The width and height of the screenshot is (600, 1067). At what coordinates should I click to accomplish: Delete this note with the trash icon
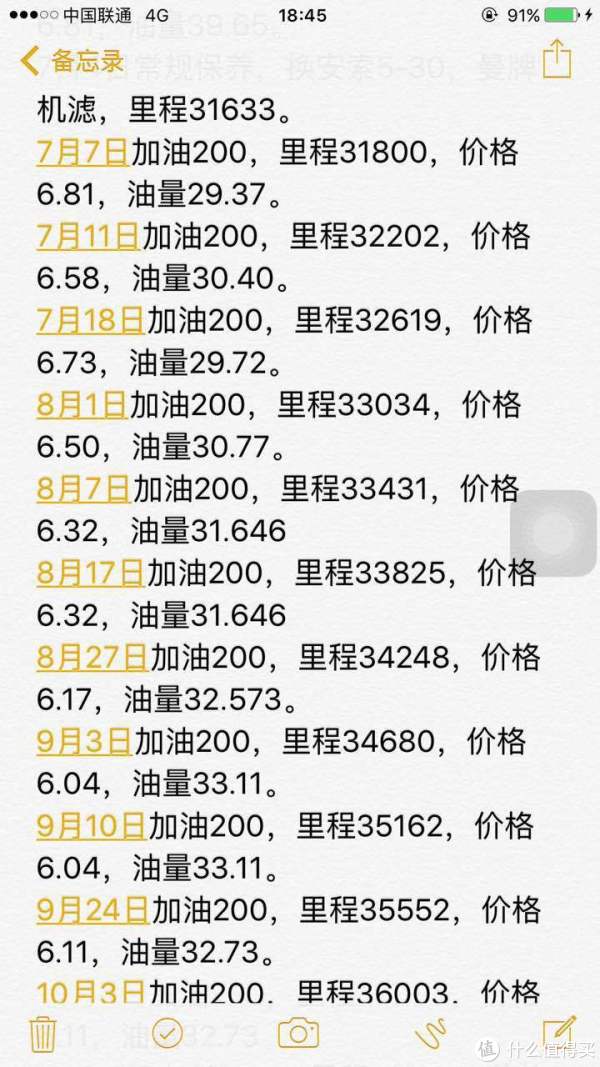[43, 1034]
